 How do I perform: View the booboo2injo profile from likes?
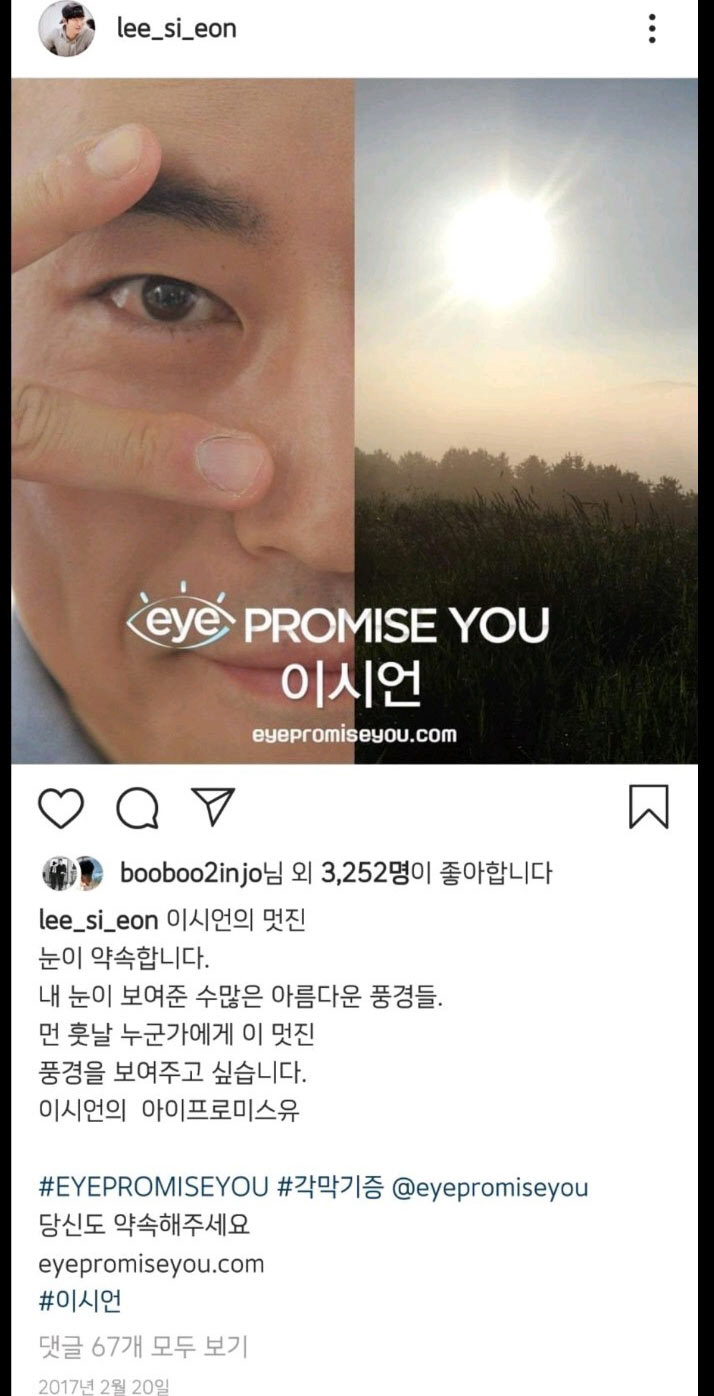tap(190, 873)
